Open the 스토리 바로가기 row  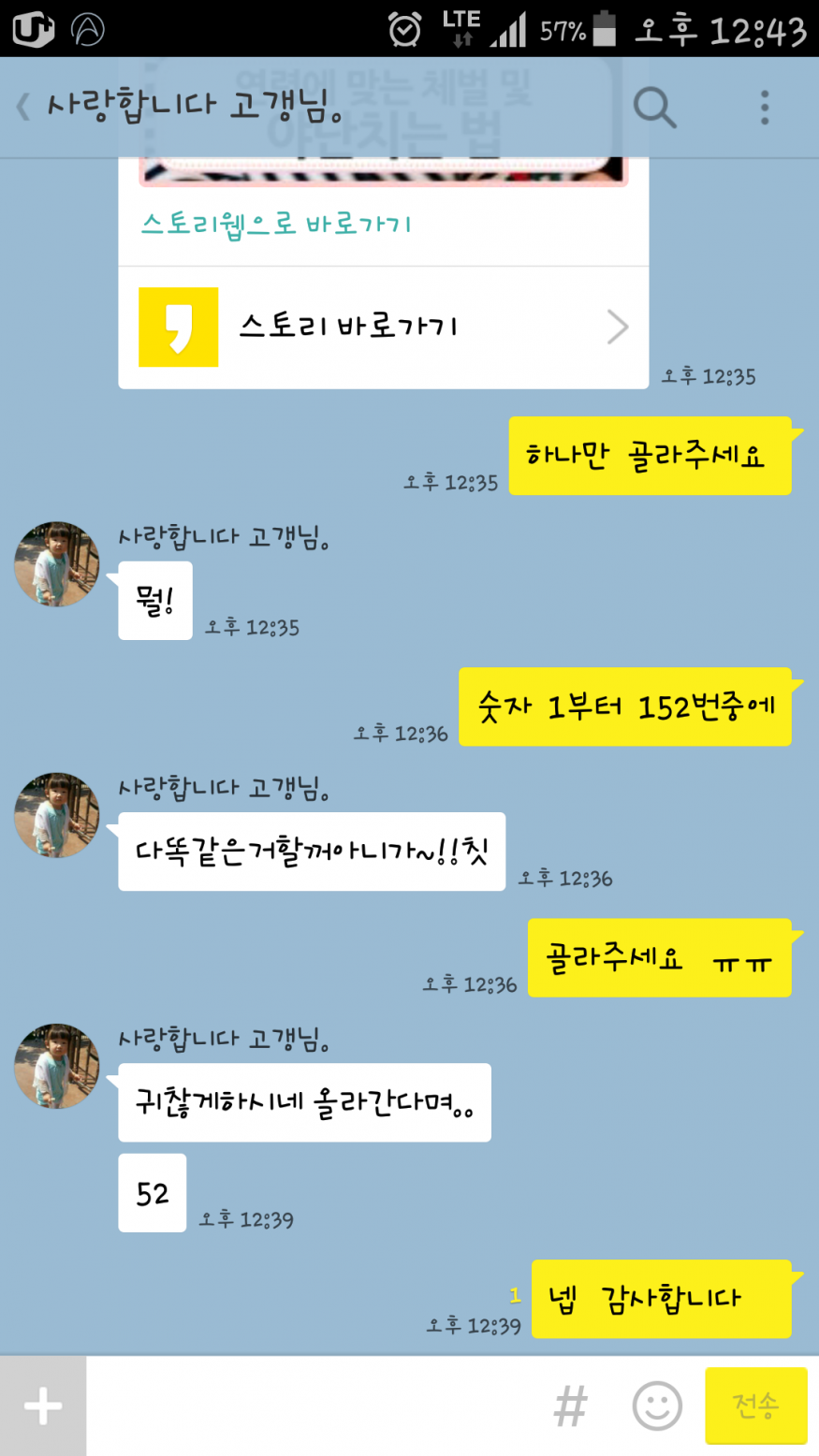(383, 328)
